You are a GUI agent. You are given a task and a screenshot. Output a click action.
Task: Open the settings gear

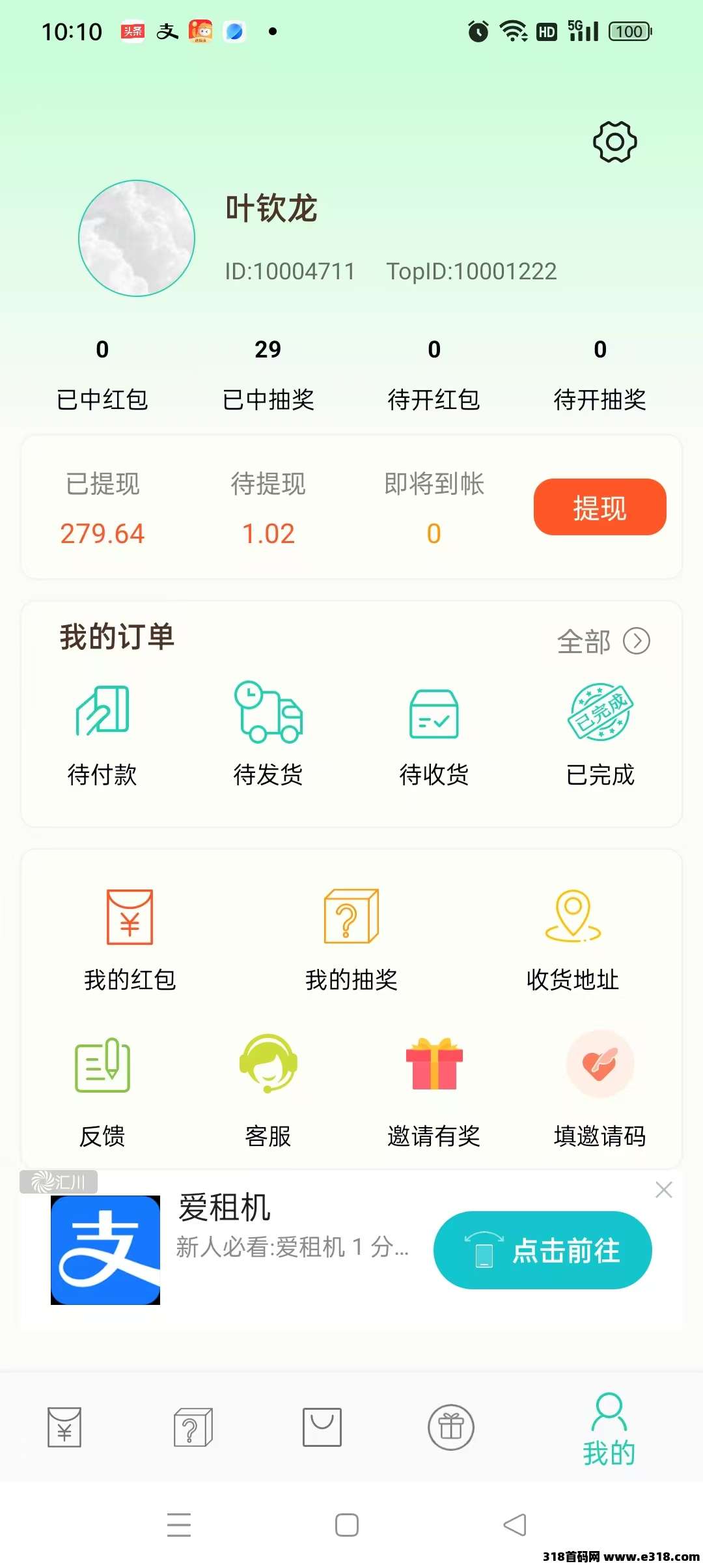click(x=614, y=141)
